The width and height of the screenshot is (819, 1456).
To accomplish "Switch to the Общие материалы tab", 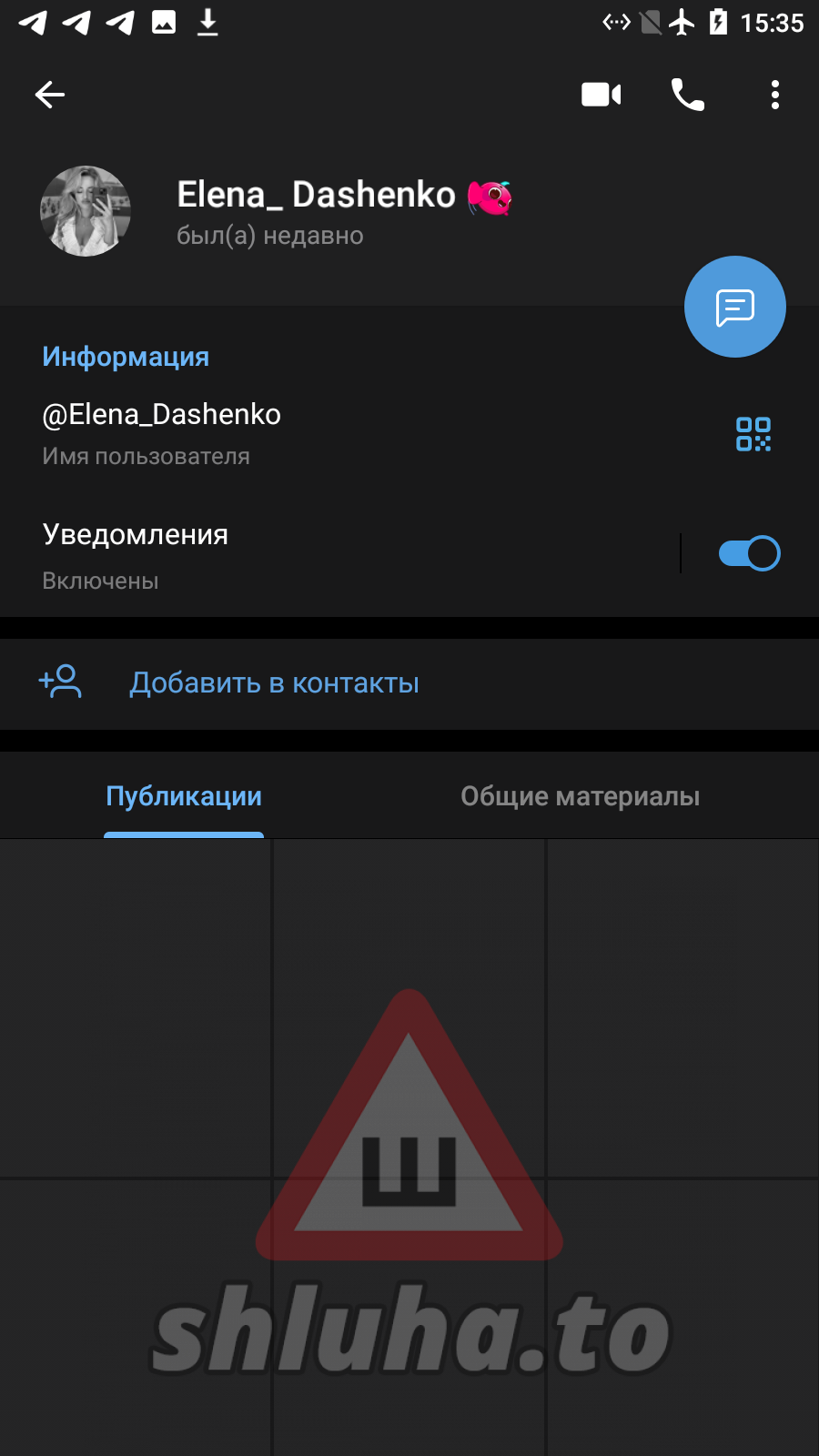I will 580,796.
